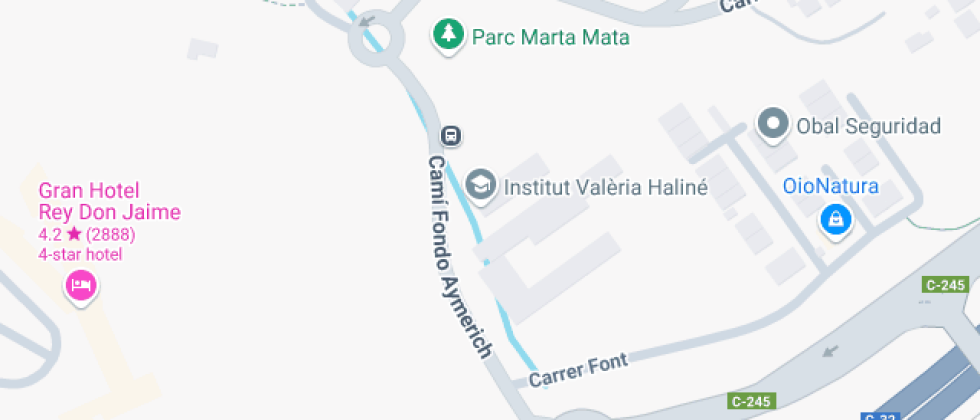Open the Obal Seguridad place pin
The height and width of the screenshot is (420, 980).
tap(773, 125)
